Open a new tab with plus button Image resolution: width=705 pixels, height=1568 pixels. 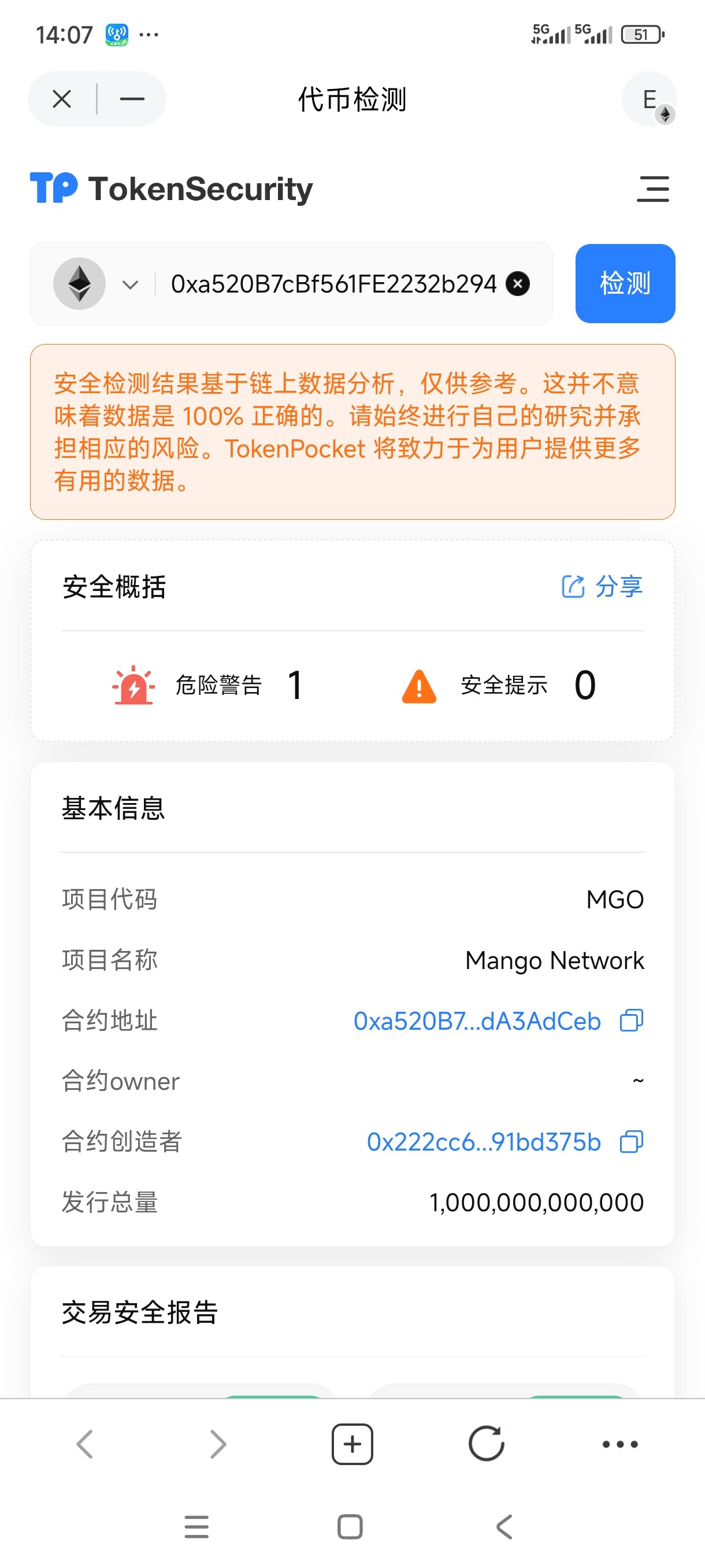point(352,1444)
